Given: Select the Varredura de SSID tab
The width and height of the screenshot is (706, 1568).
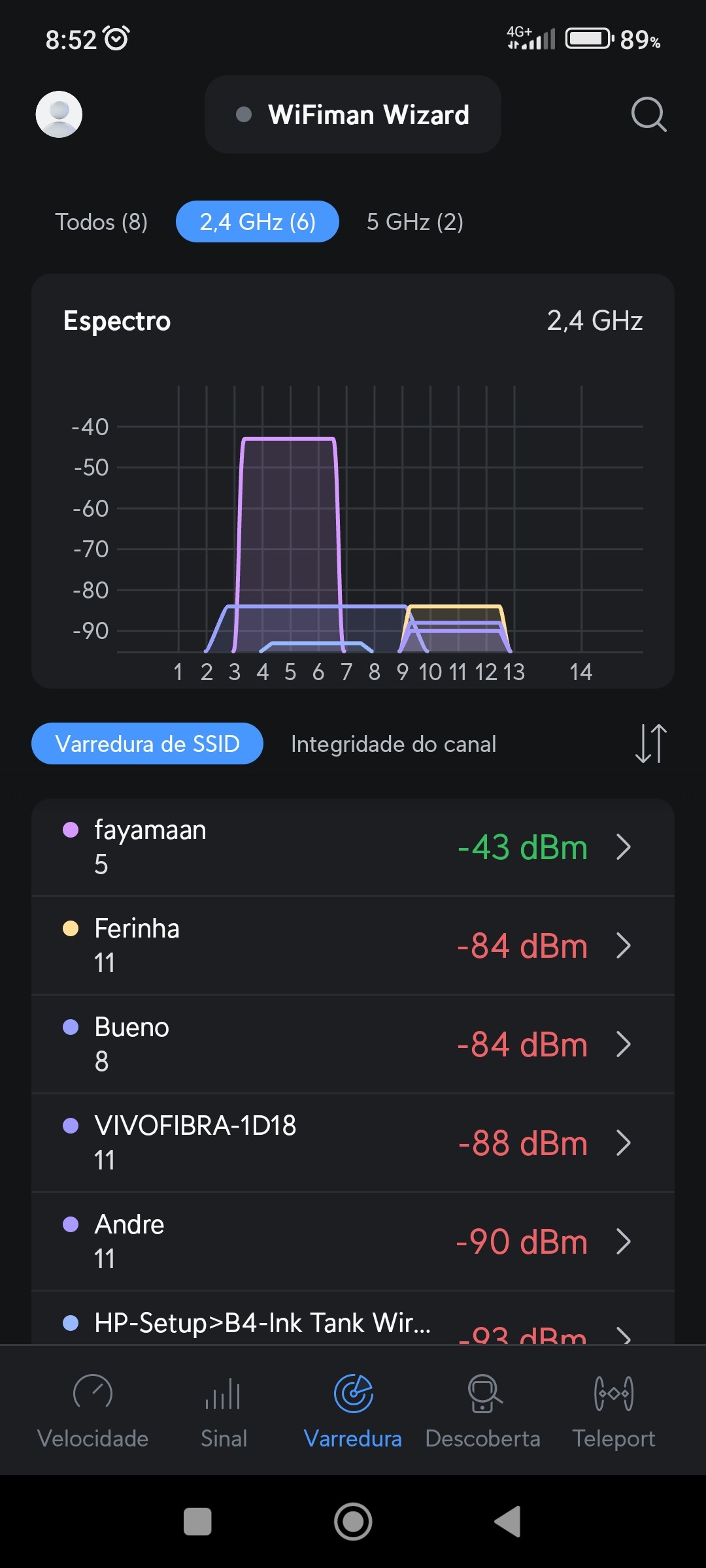Looking at the screenshot, I should 148,744.
